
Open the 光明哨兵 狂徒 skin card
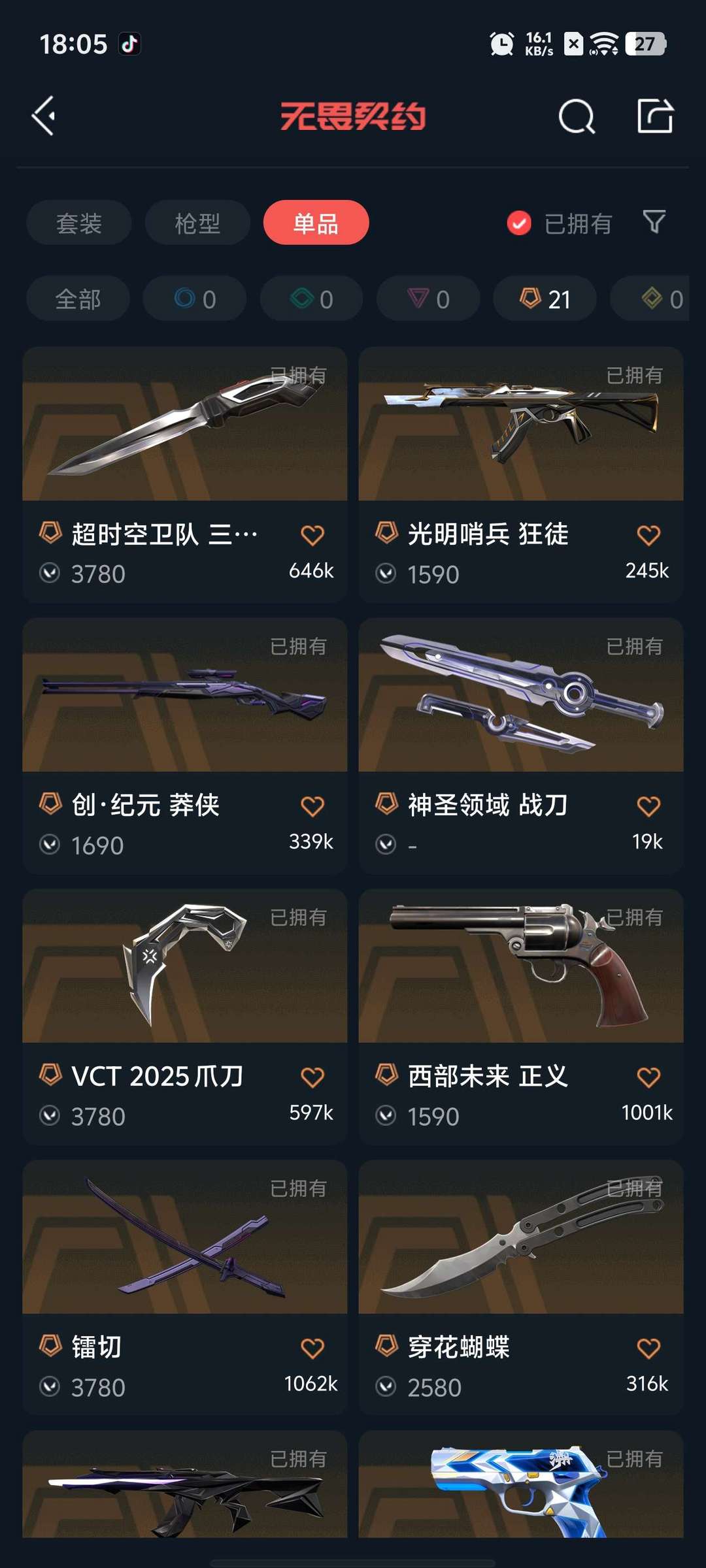(520, 425)
